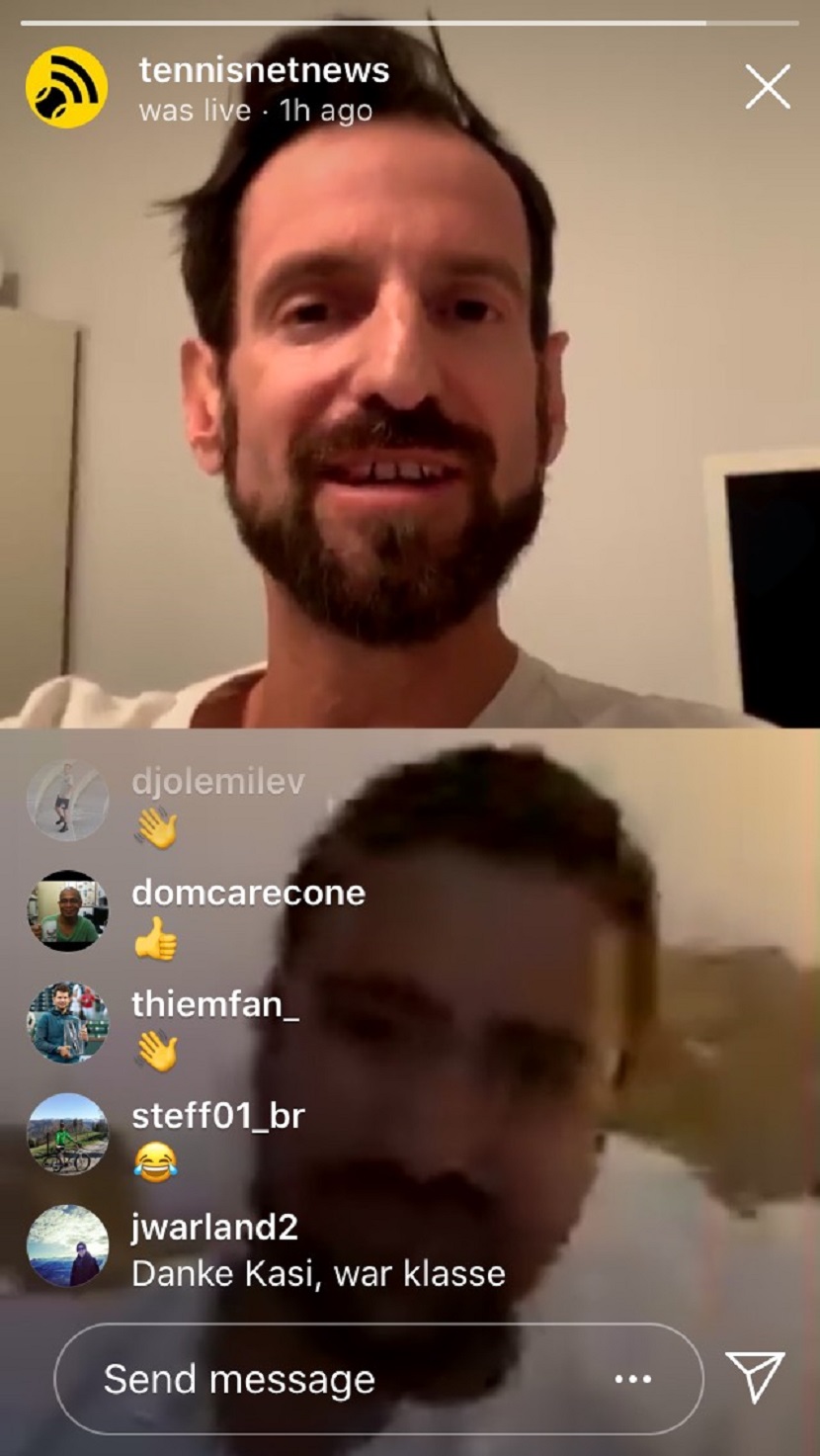Open djolemilev's comment profile
Screen dimensions: 820x1456
(67, 800)
